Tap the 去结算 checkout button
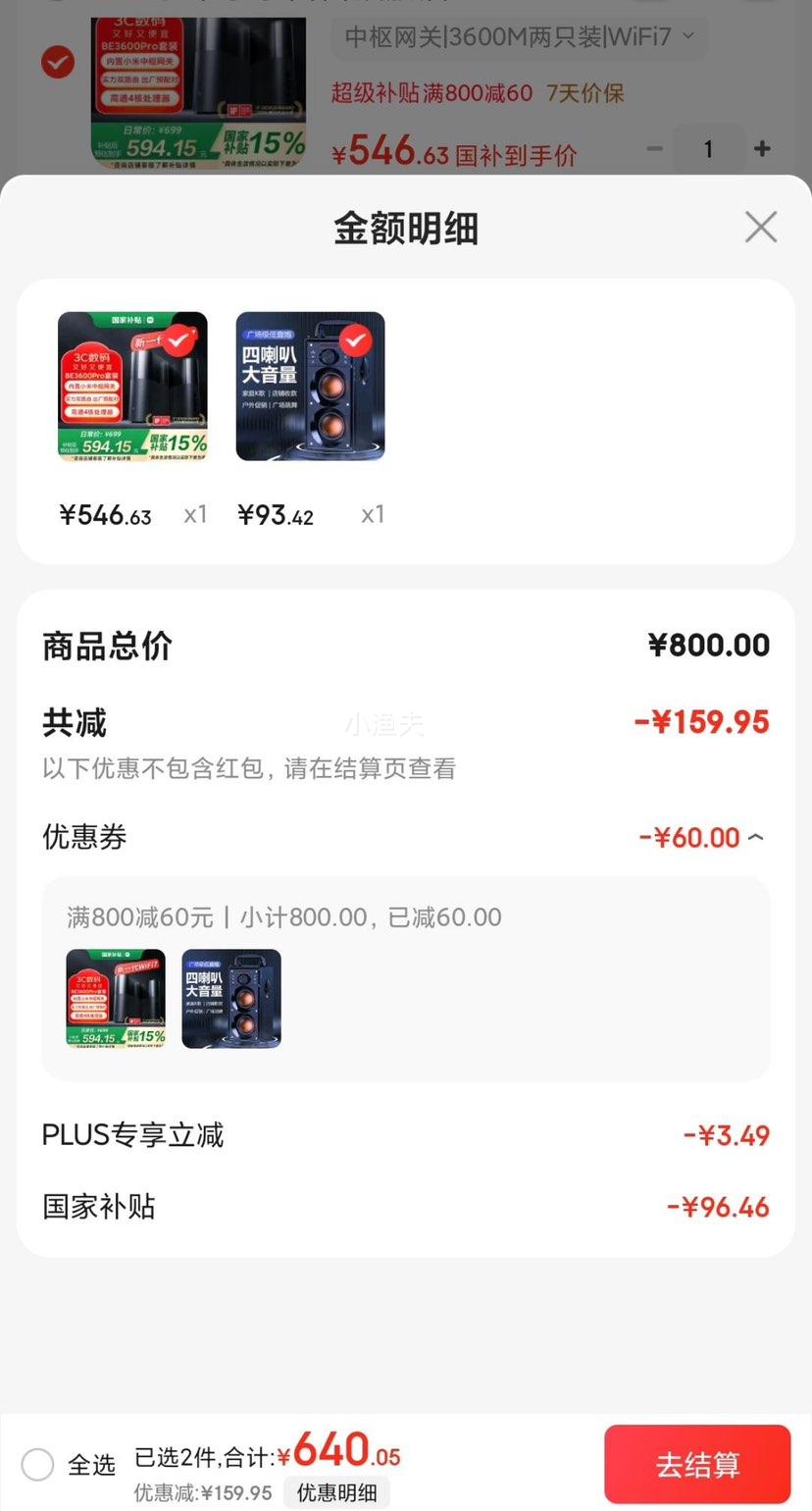Image resolution: width=812 pixels, height=1511 pixels. pyautogui.click(x=697, y=1464)
